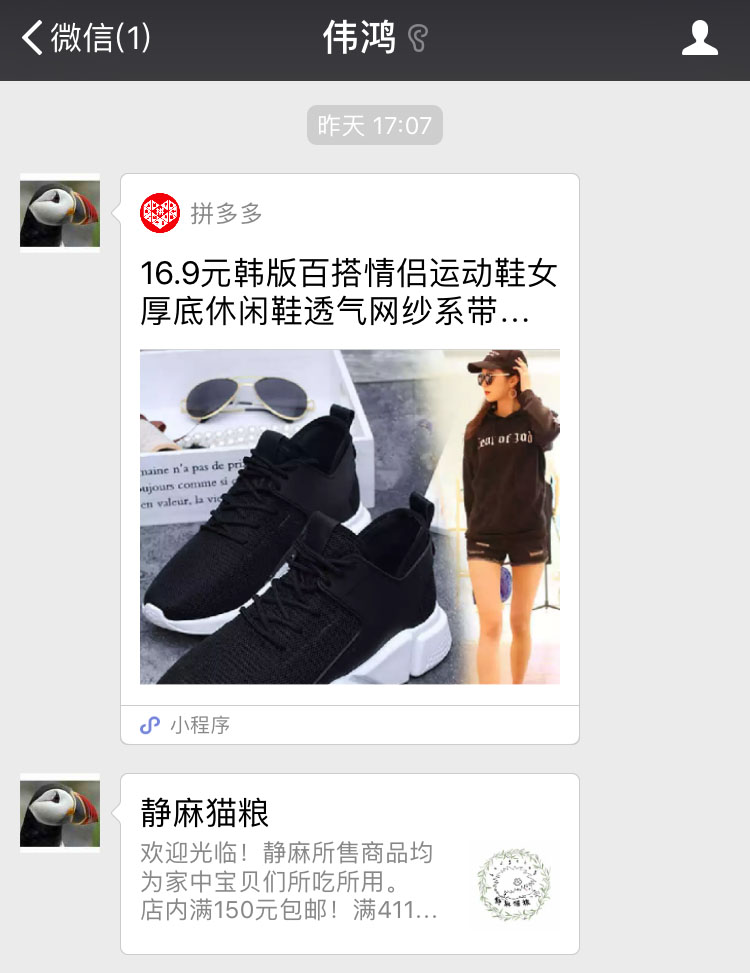Open the 静麻猫粮 shared shop card
Image resolution: width=750 pixels, height=973 pixels.
tap(349, 863)
